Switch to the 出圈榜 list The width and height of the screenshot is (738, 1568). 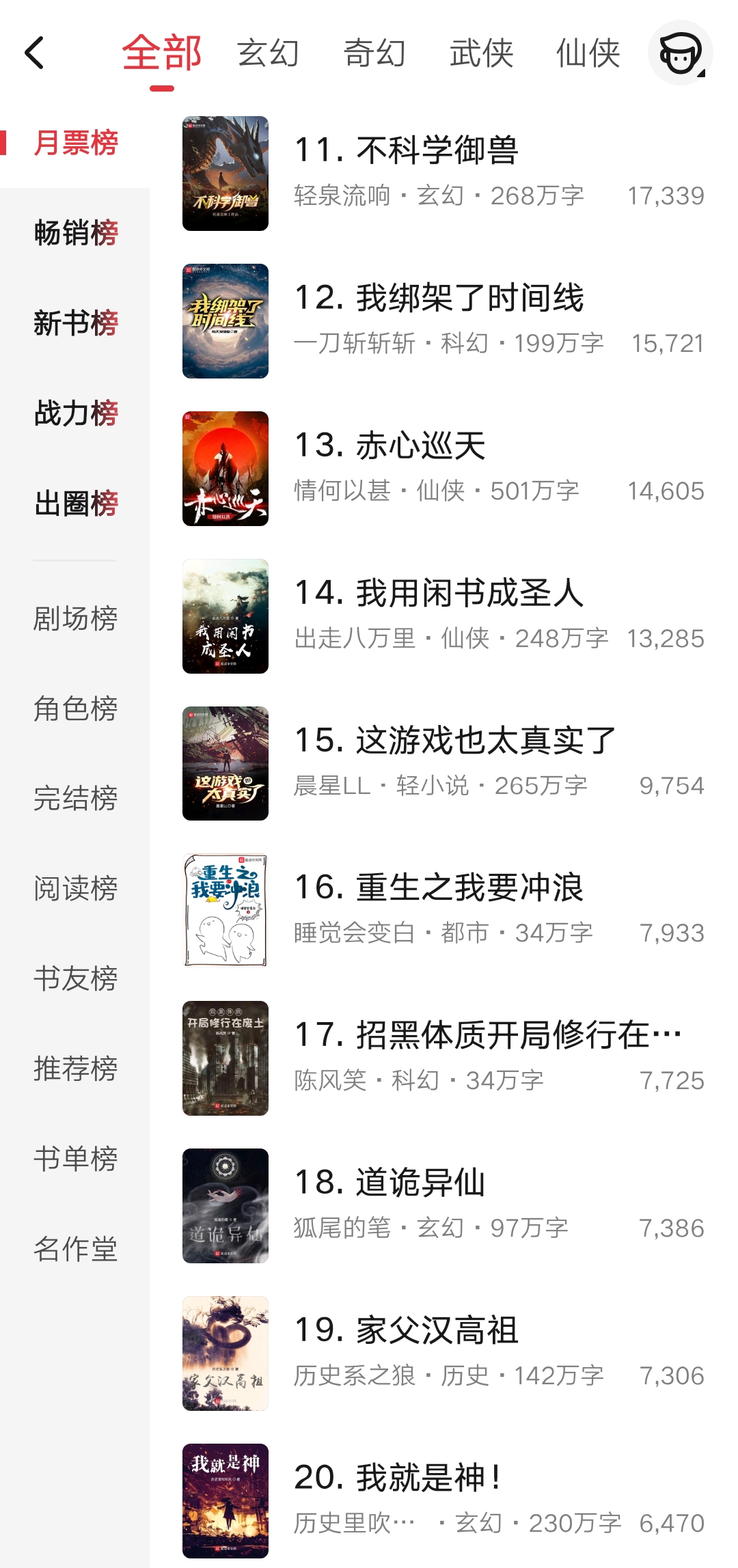(x=76, y=504)
